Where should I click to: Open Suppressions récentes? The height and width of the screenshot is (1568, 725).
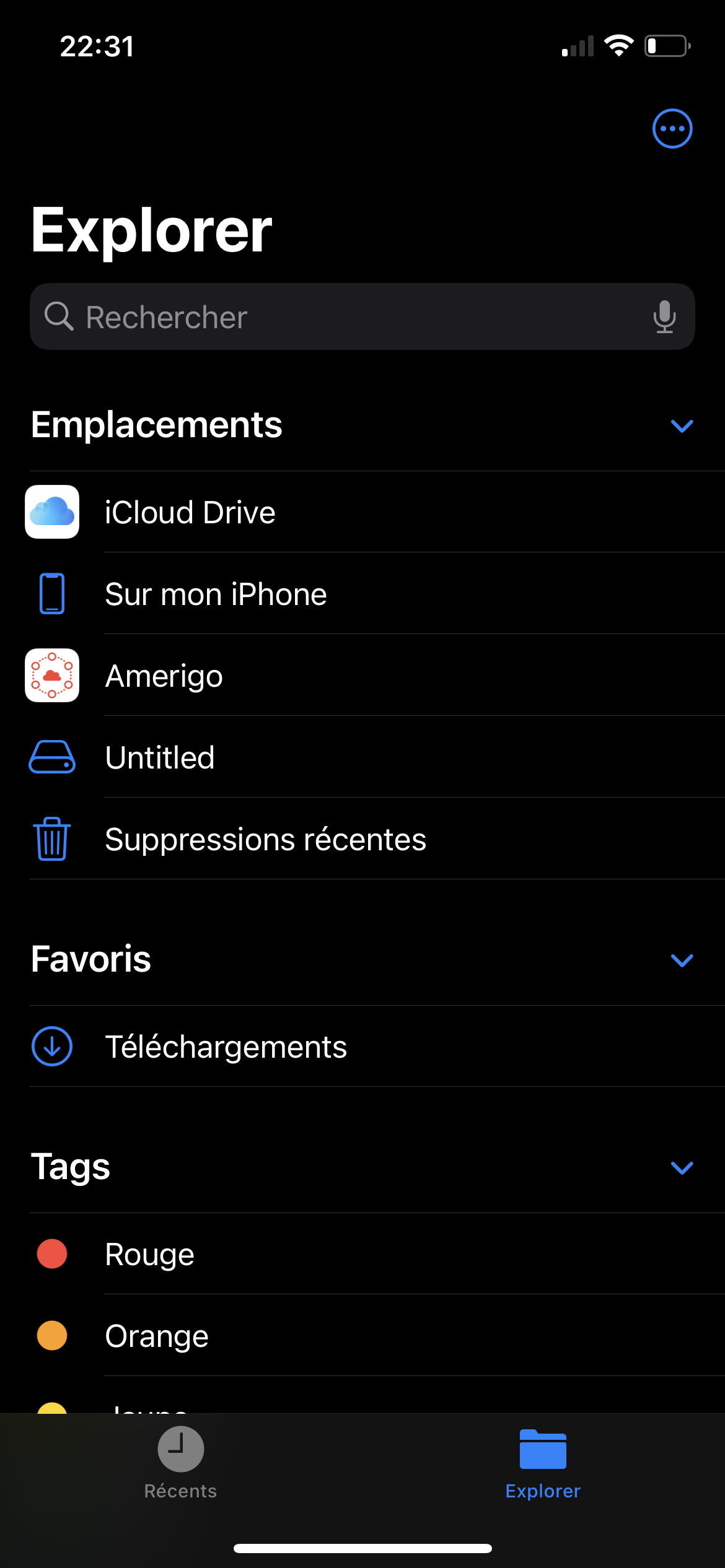click(x=265, y=840)
